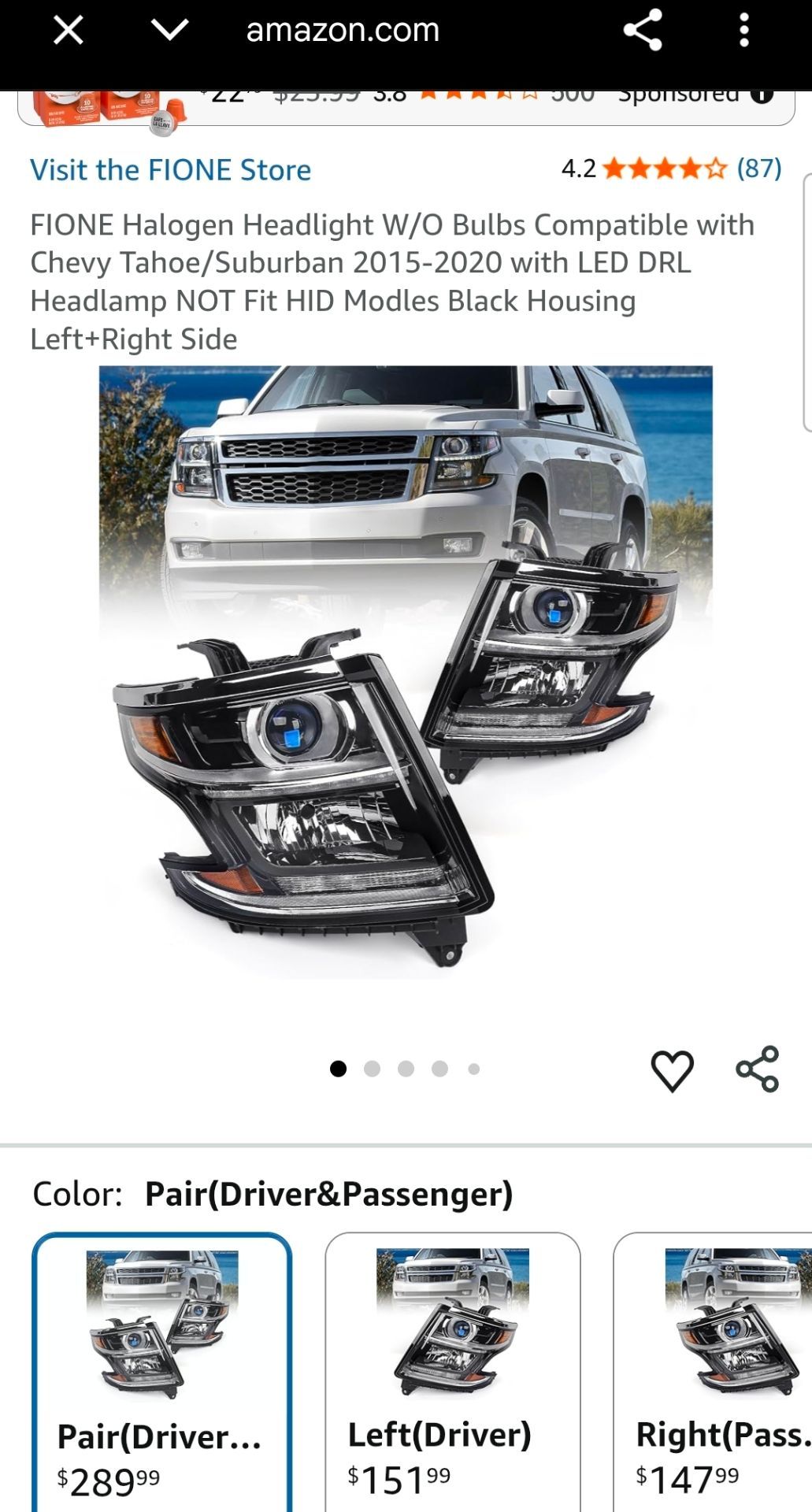Open the three-dot overflow menu
Viewport: 812px width, 1512px height.
743,31
